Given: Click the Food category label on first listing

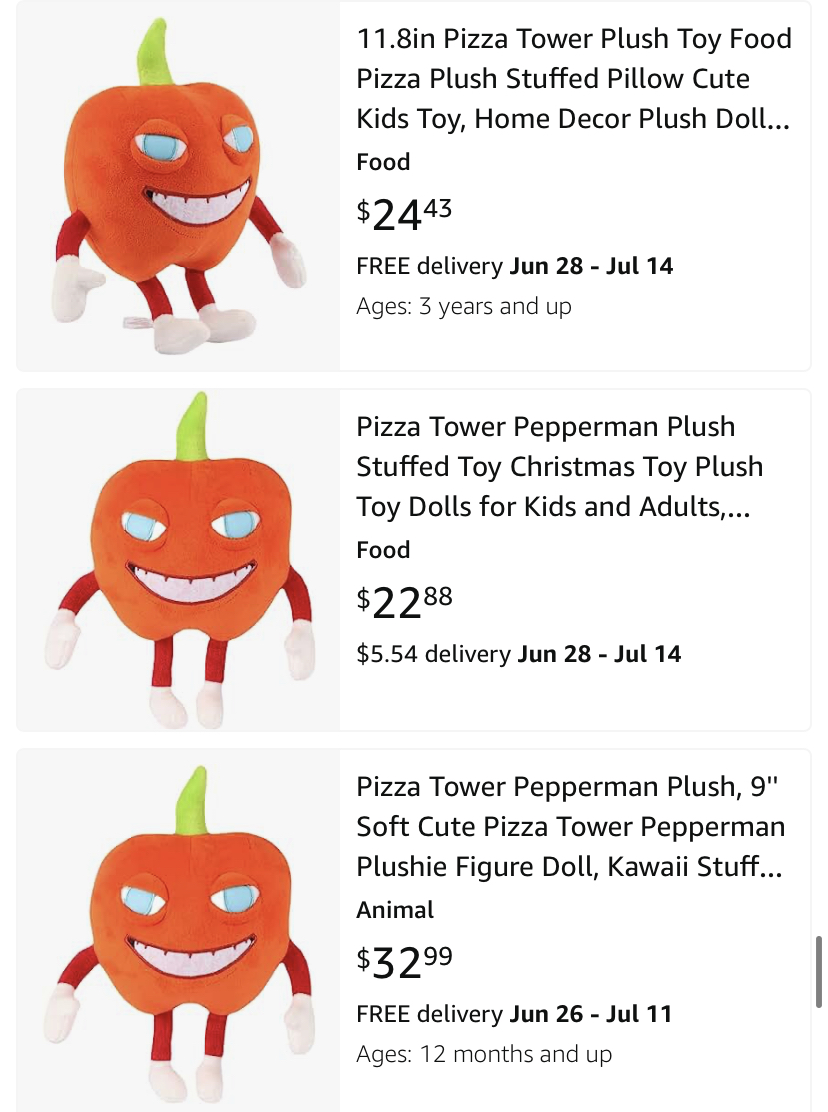Looking at the screenshot, I should (383, 162).
